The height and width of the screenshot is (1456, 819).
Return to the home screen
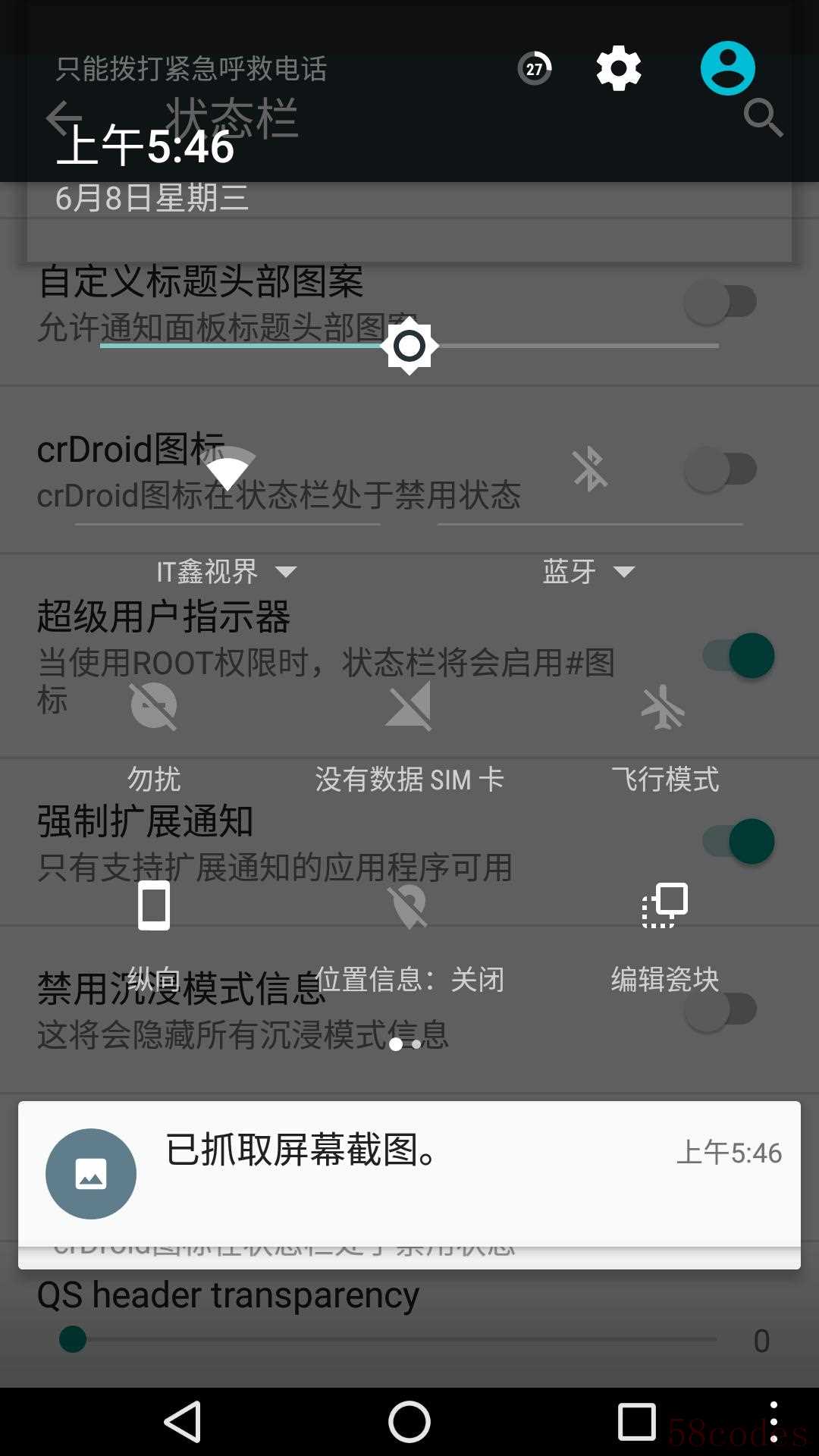[409, 1421]
